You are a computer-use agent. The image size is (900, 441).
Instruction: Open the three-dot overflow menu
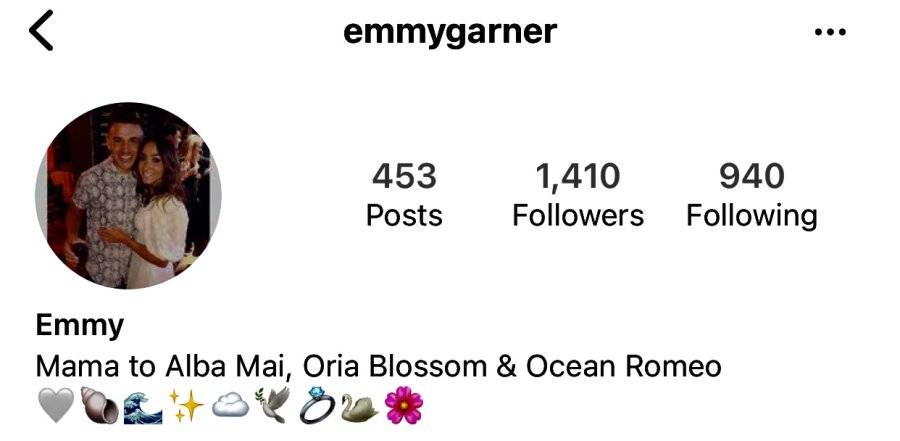point(830,32)
